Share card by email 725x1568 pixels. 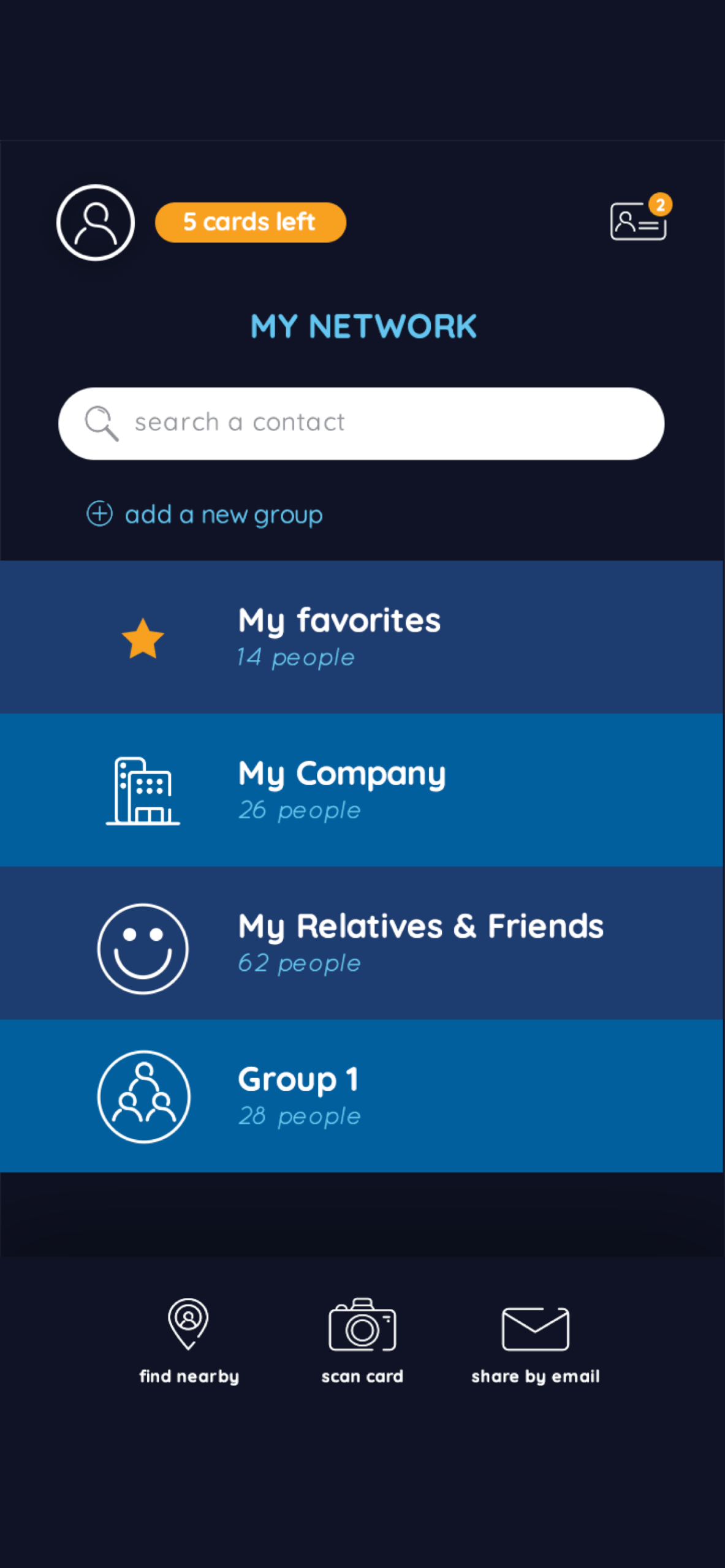click(535, 1340)
